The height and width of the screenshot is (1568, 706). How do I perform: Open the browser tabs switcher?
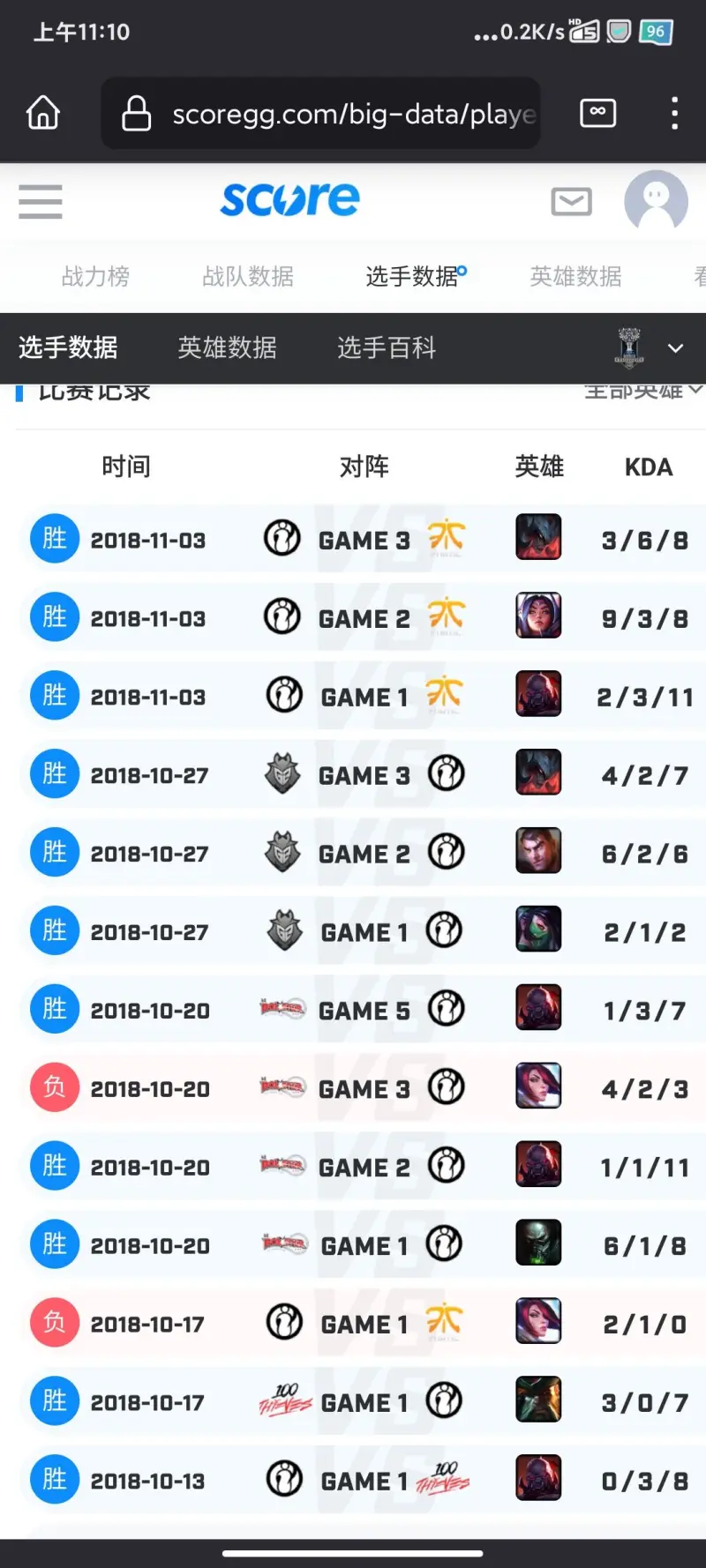pos(597,113)
